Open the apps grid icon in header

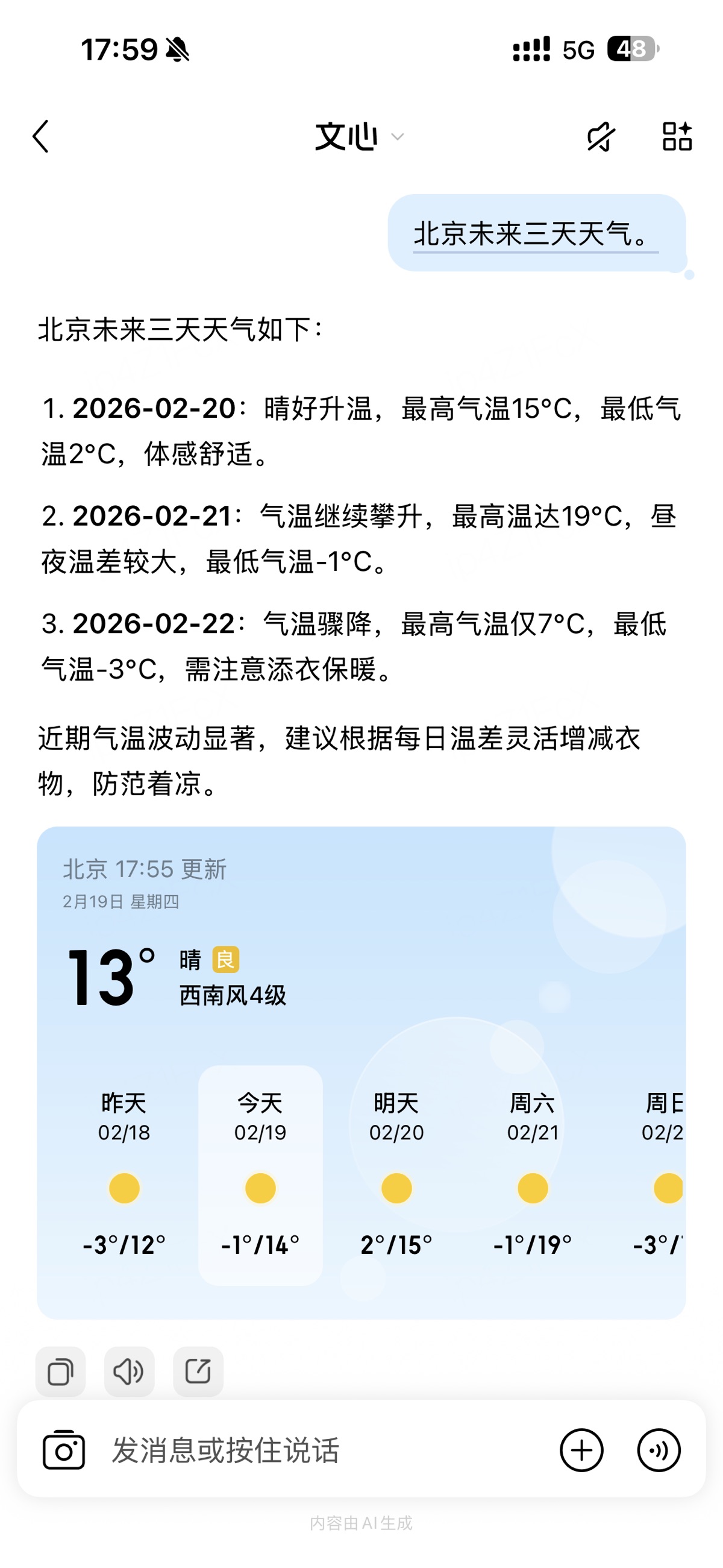(x=677, y=136)
